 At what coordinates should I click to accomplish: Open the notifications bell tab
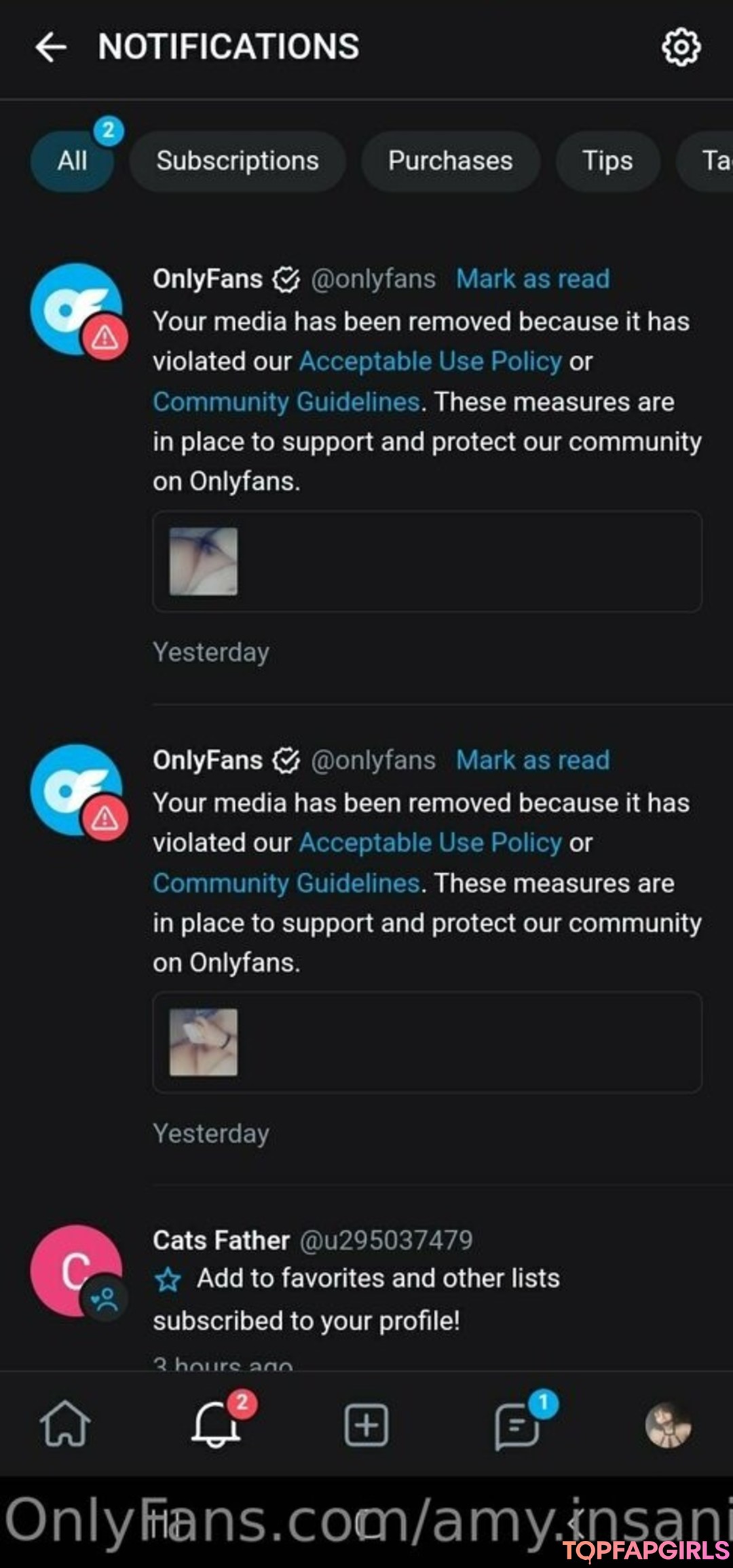(217, 1424)
